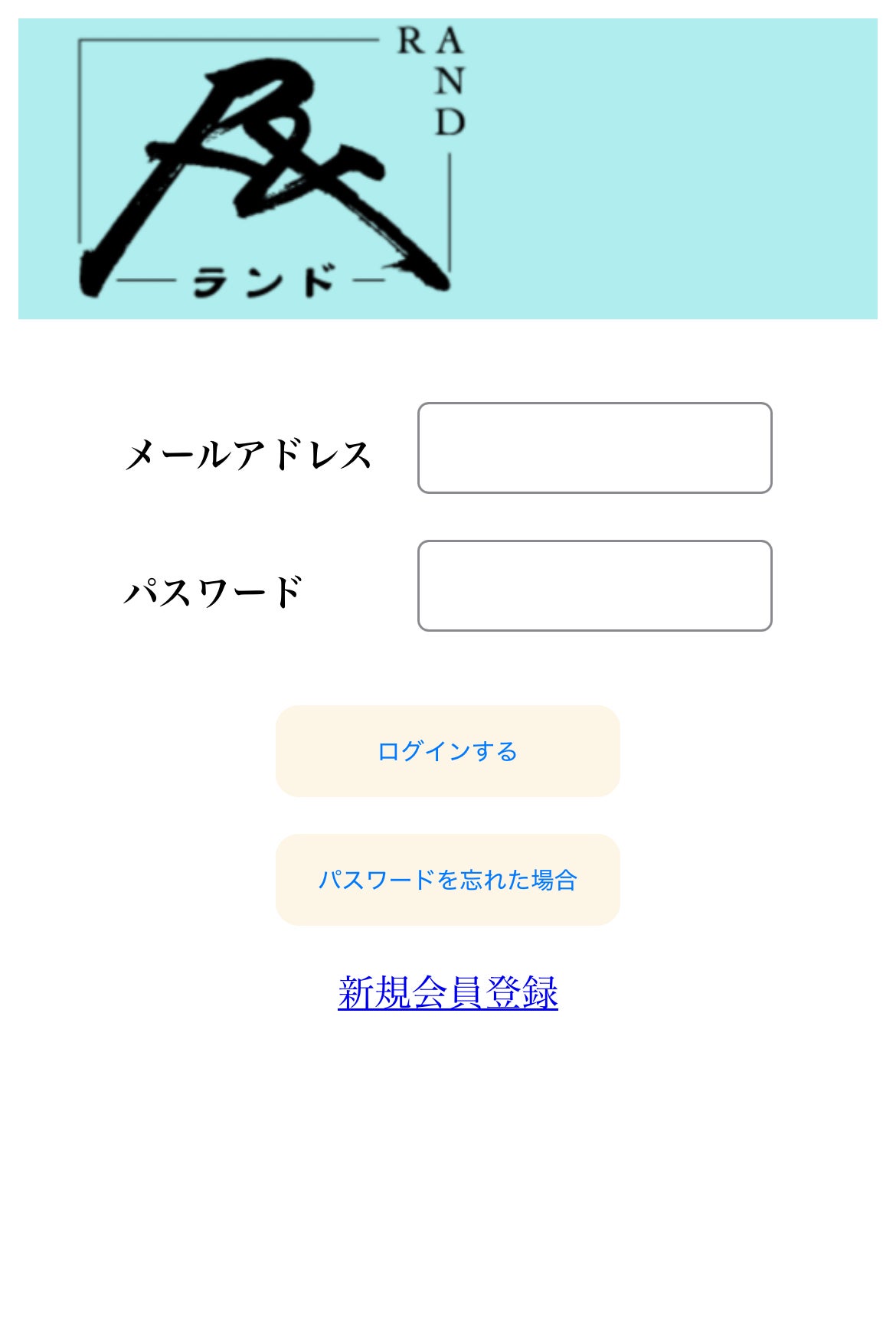Tap the メールアドレス input field
This screenshot has height=1317, width=896.
pyautogui.click(x=594, y=448)
